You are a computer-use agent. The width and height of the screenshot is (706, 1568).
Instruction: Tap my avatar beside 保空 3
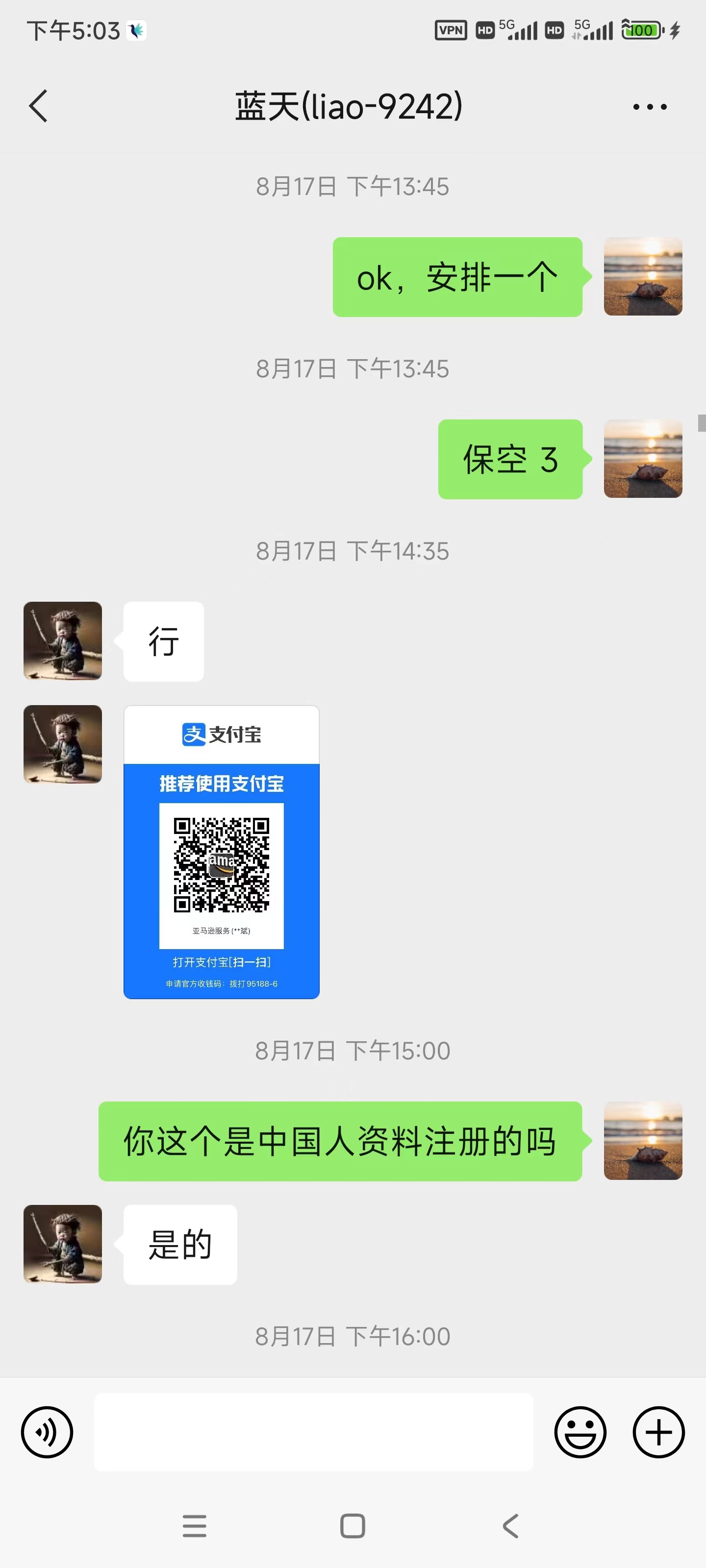(643, 458)
